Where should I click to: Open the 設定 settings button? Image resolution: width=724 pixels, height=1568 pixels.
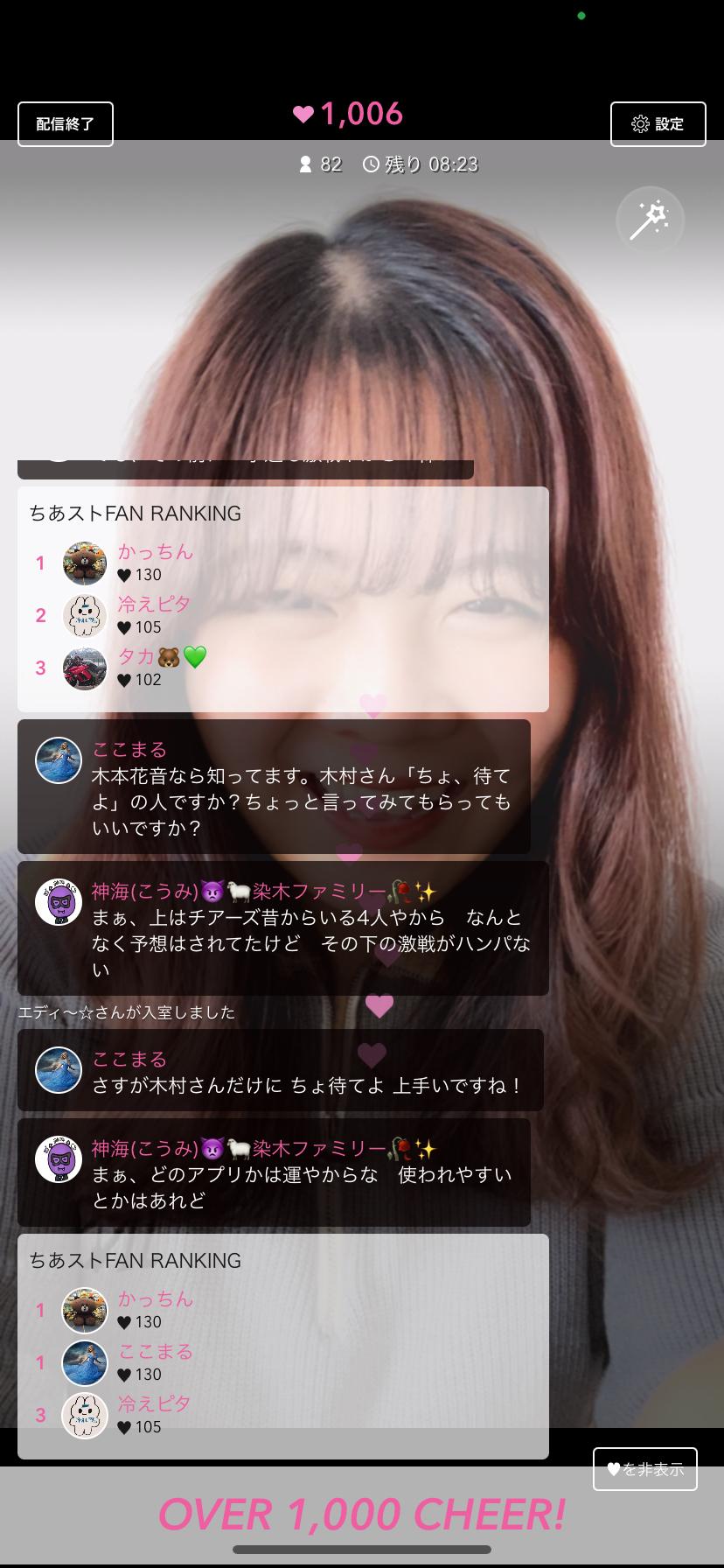tap(658, 124)
